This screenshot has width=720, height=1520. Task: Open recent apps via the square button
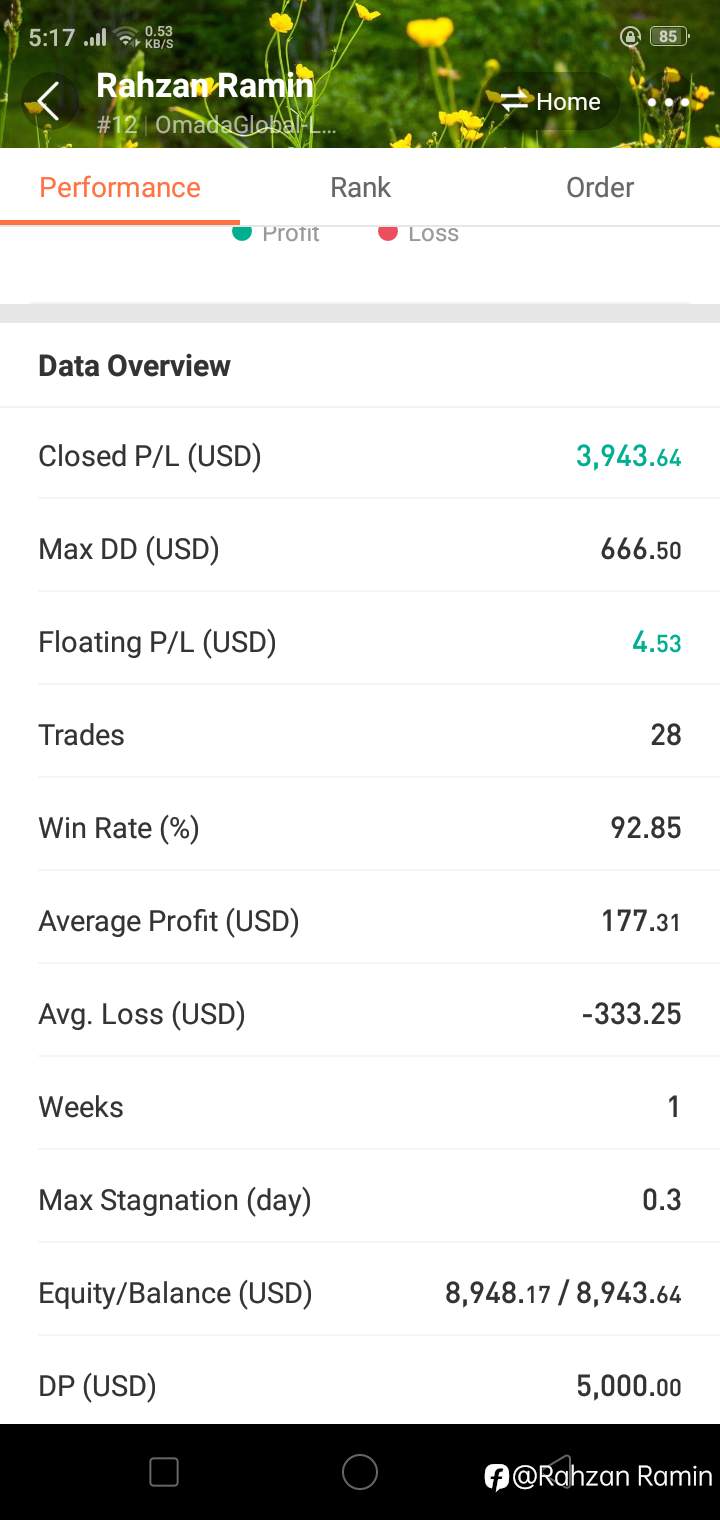(164, 1472)
